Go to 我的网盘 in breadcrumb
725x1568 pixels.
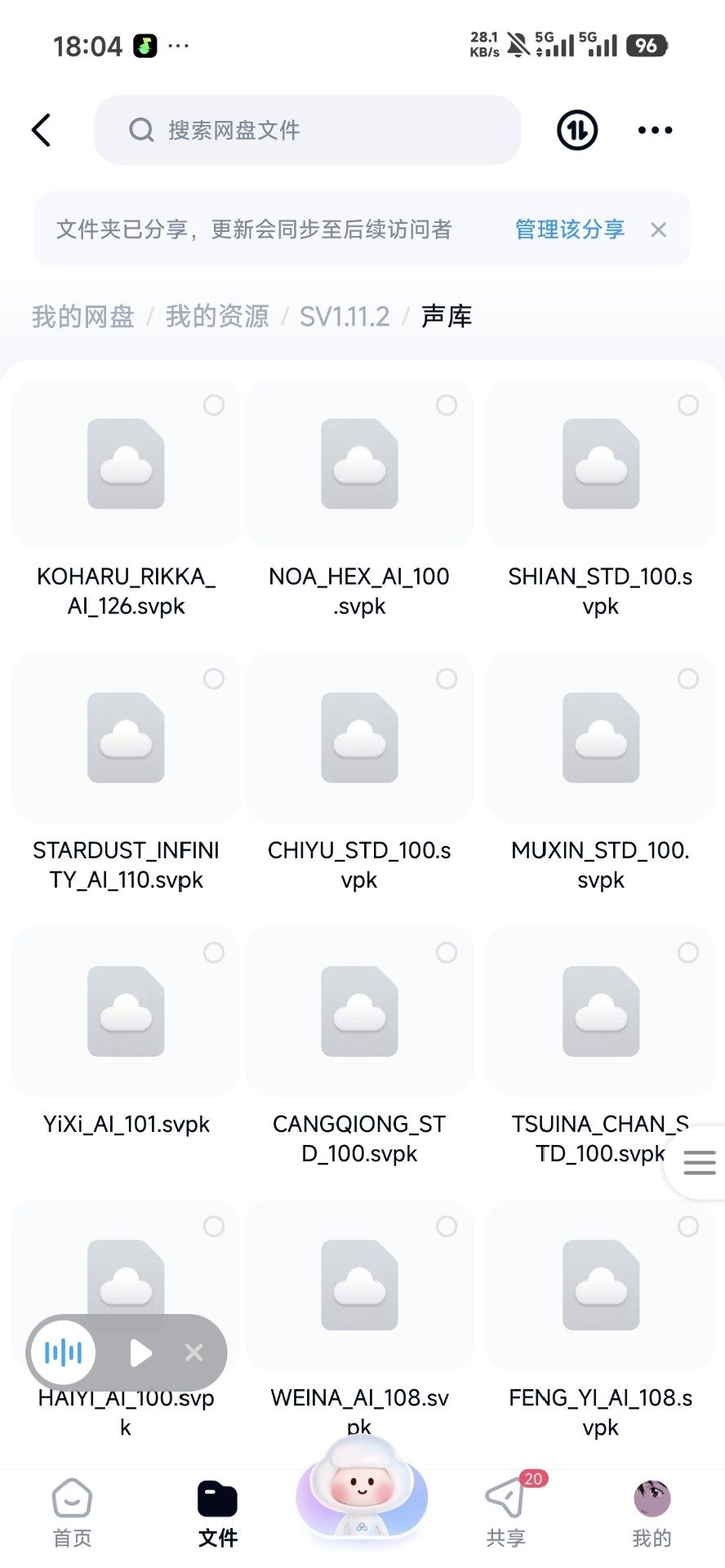click(x=82, y=317)
